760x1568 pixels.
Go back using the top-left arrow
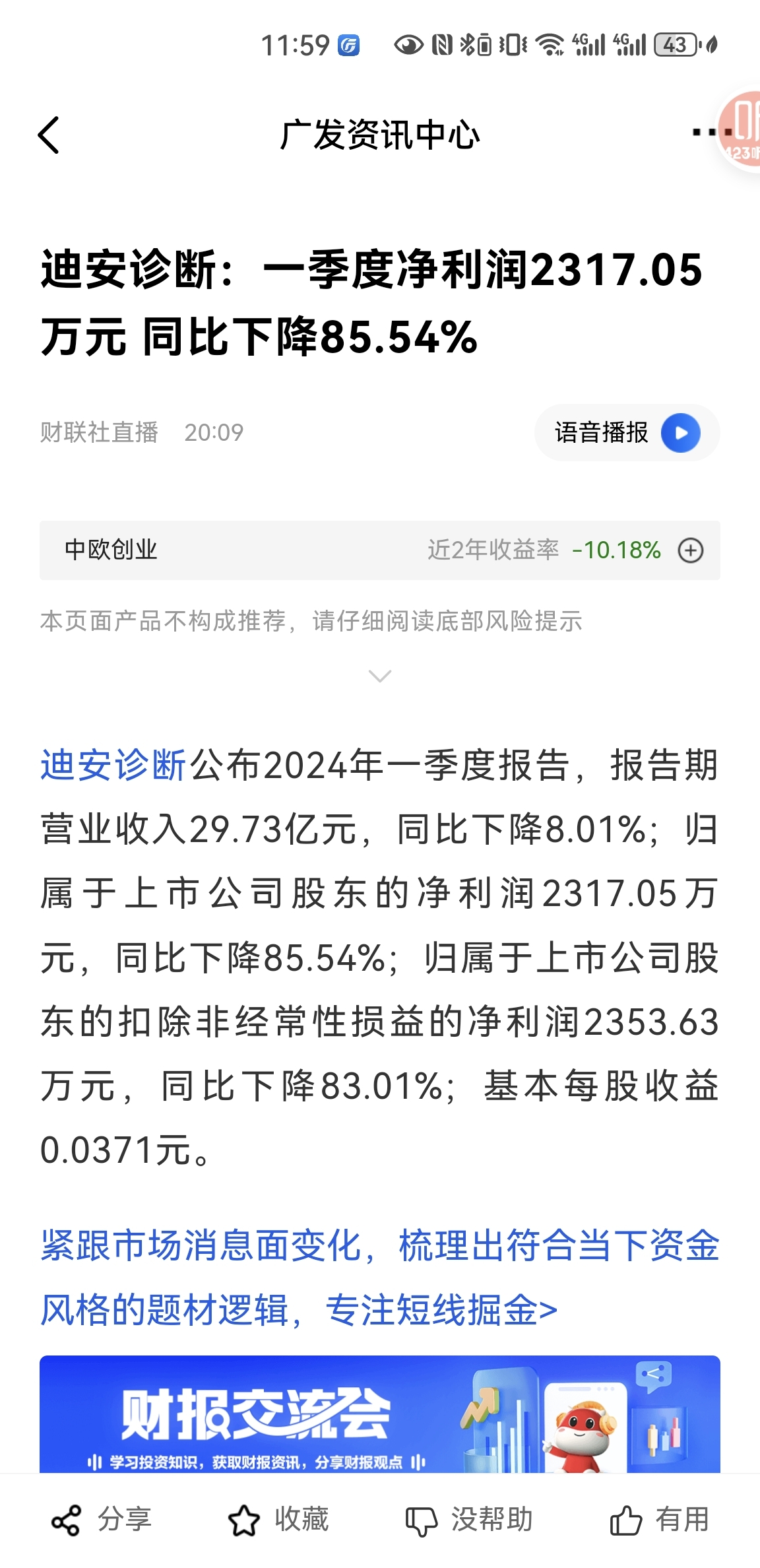pos(49,135)
